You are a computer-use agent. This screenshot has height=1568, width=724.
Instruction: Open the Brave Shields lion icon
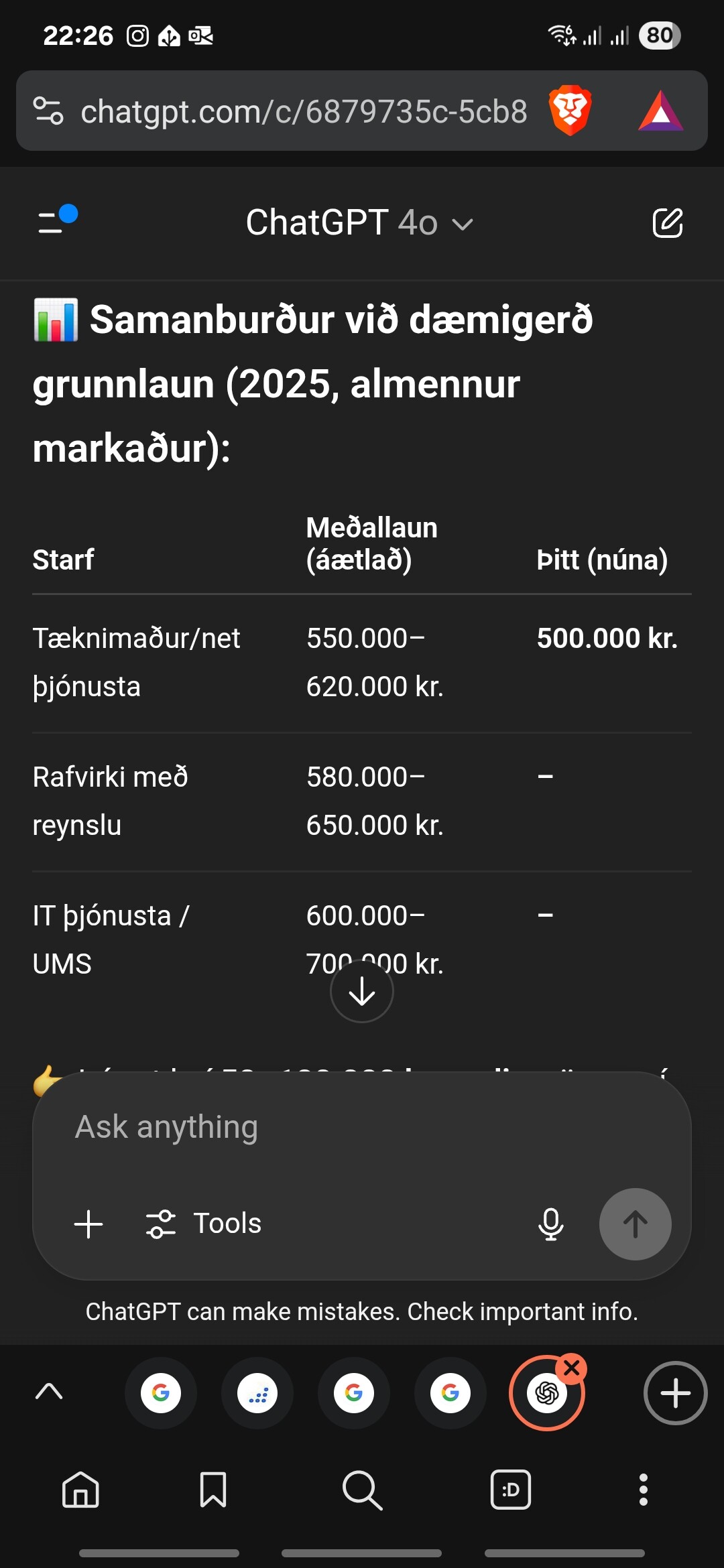coord(570,111)
